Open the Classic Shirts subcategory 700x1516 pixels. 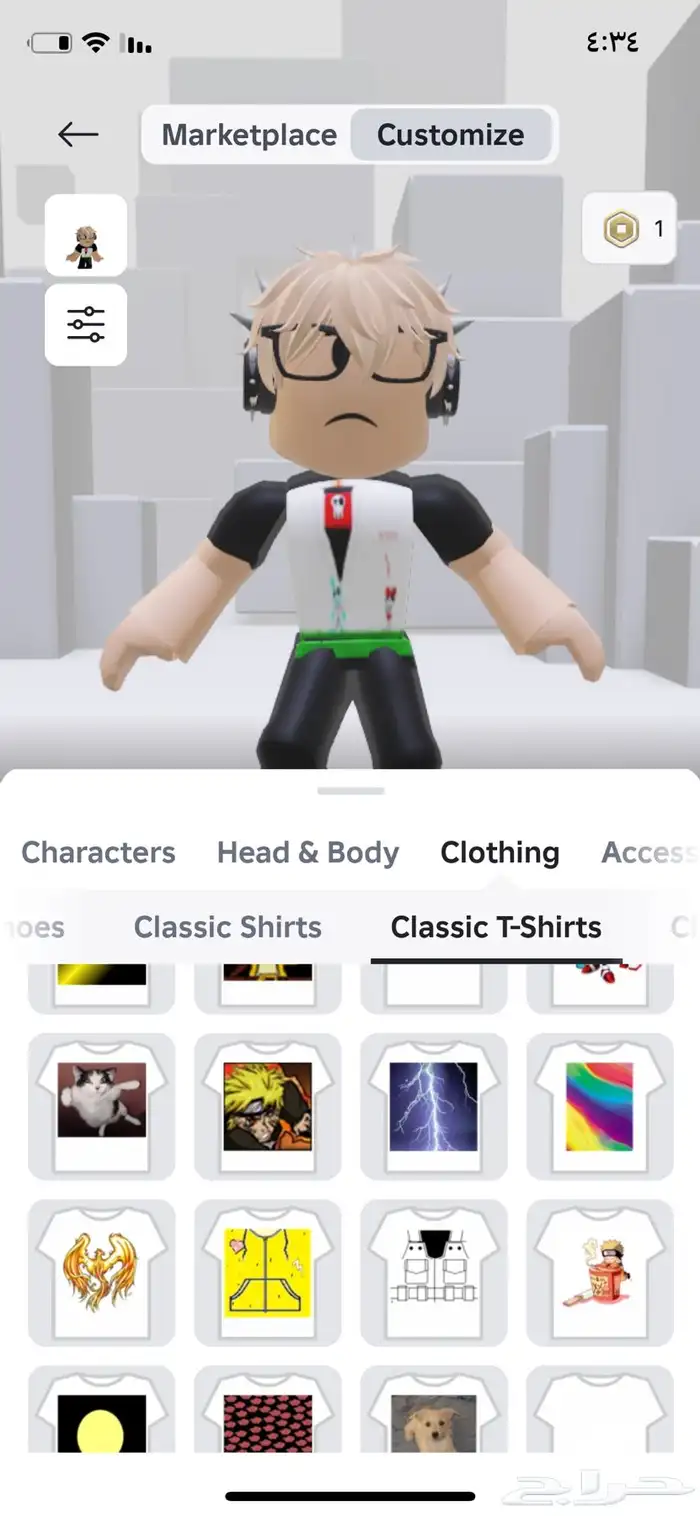pyautogui.click(x=227, y=927)
